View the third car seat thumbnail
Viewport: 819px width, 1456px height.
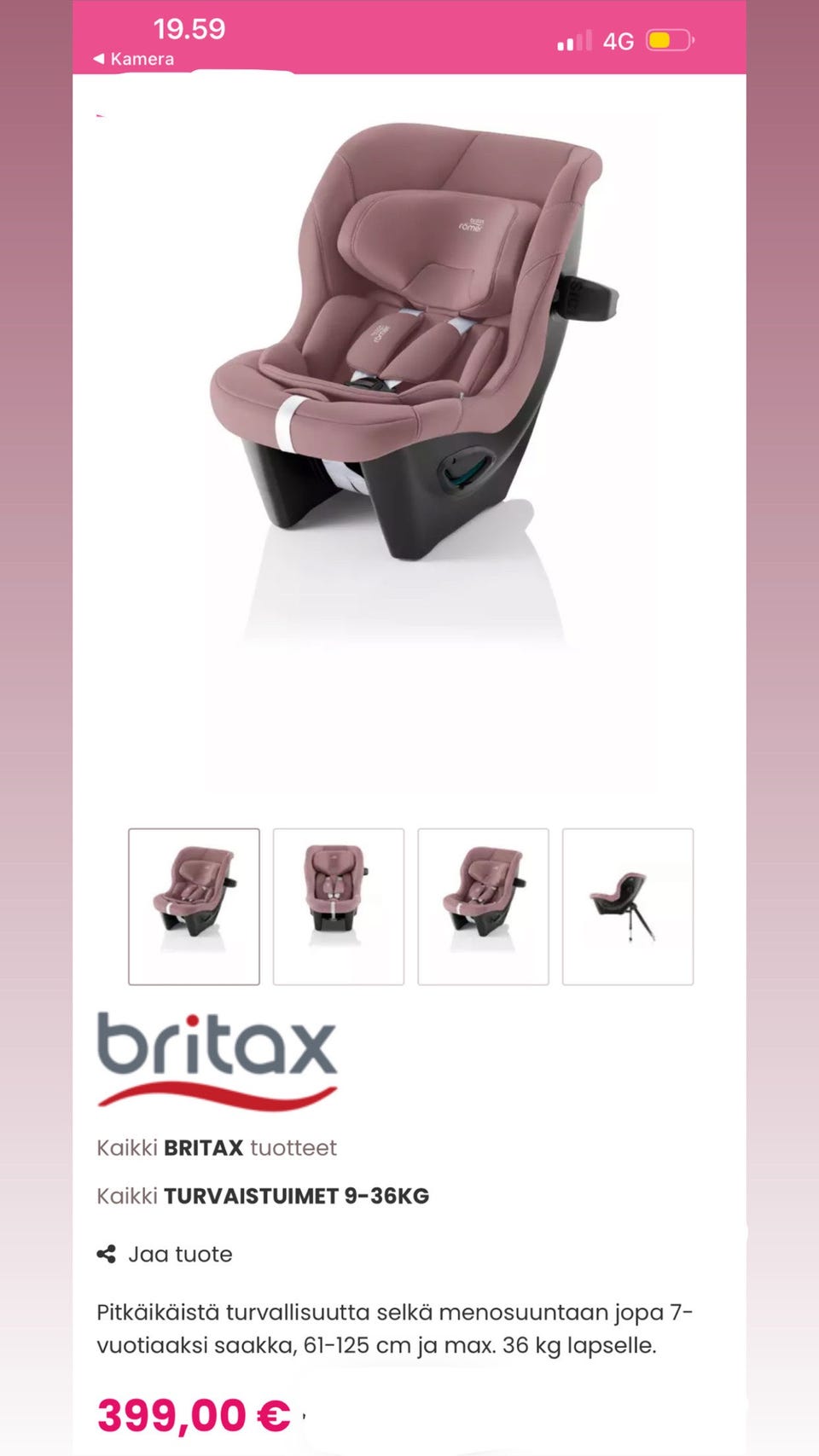click(483, 906)
